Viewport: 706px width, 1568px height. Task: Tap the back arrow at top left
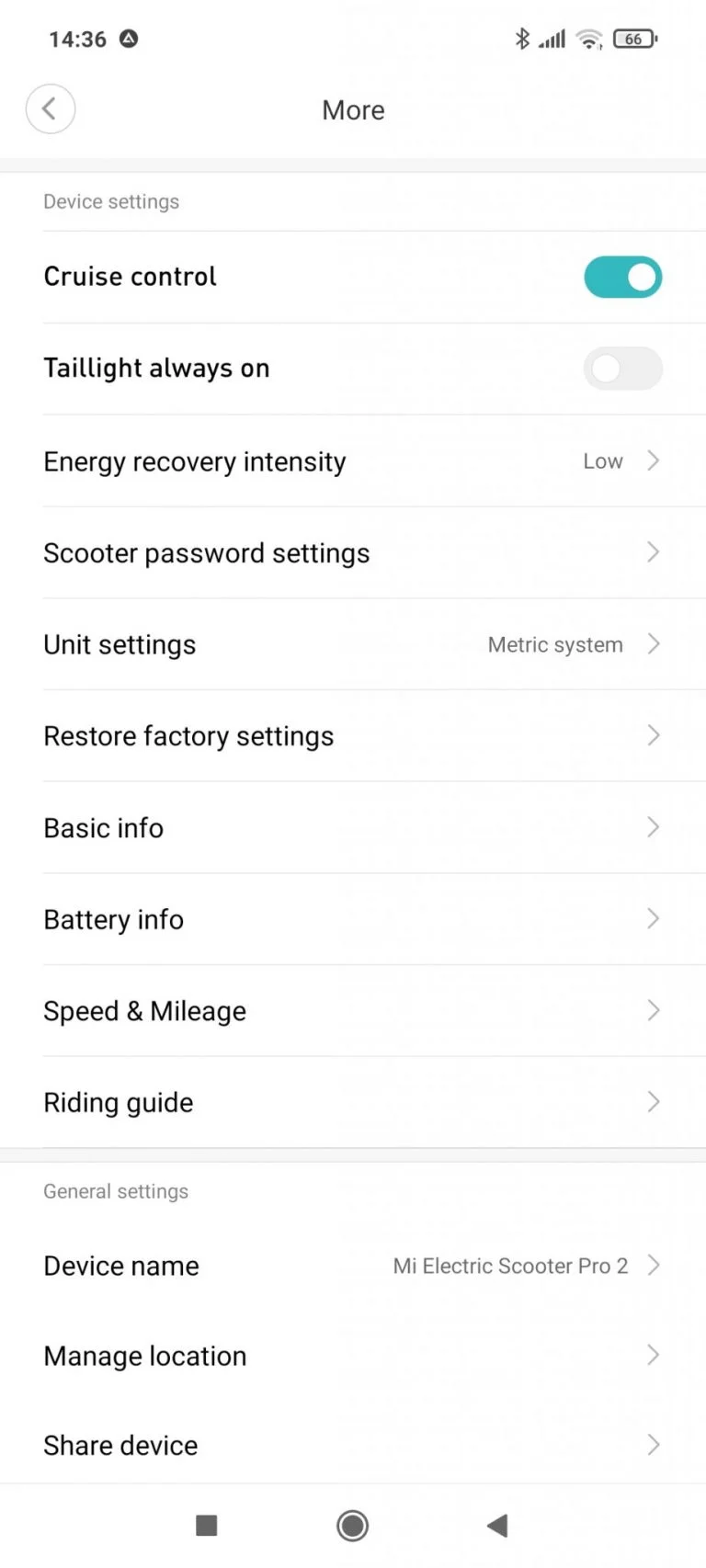pos(51,108)
